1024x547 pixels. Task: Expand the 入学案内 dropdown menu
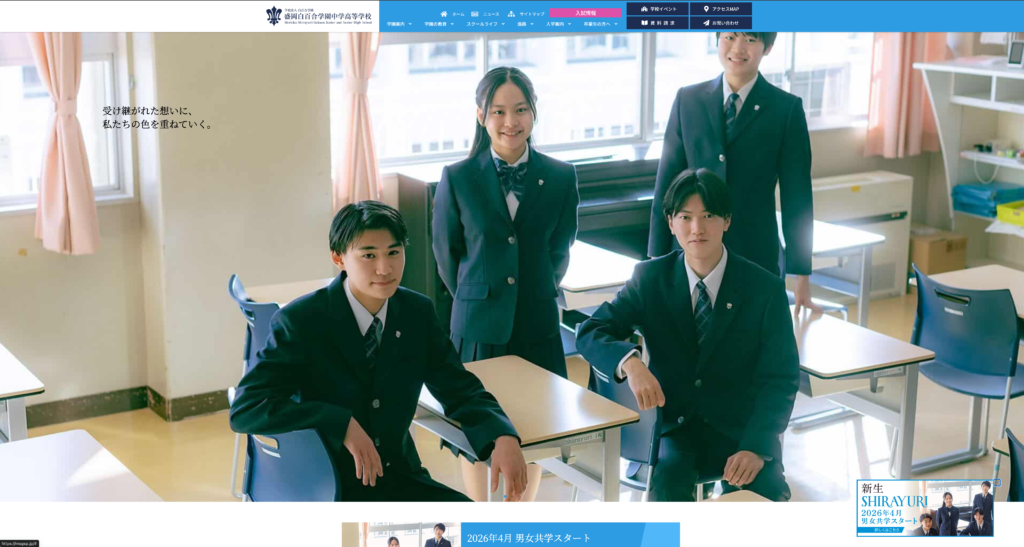[558, 24]
